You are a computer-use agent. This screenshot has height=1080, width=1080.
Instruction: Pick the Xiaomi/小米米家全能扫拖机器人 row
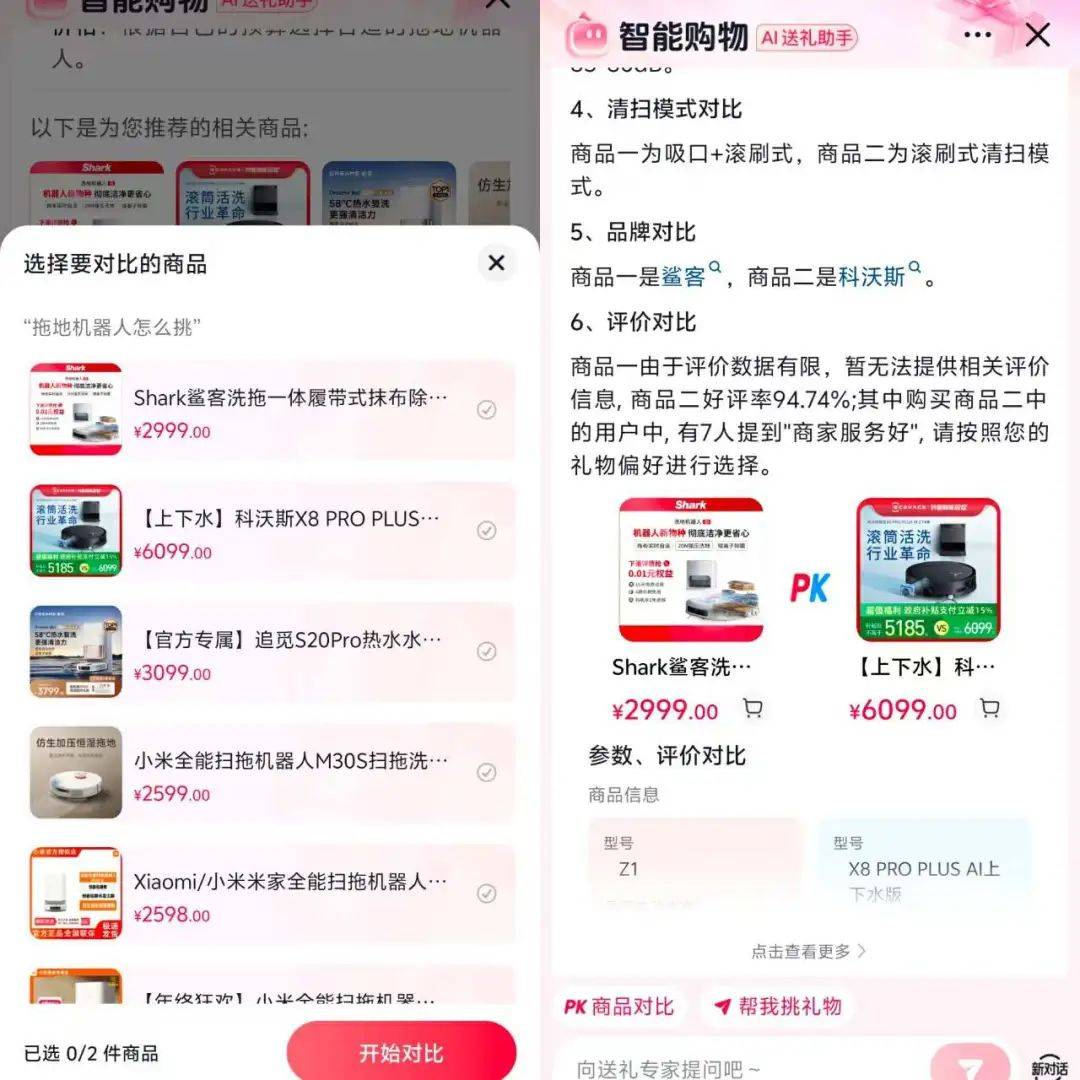486,893
